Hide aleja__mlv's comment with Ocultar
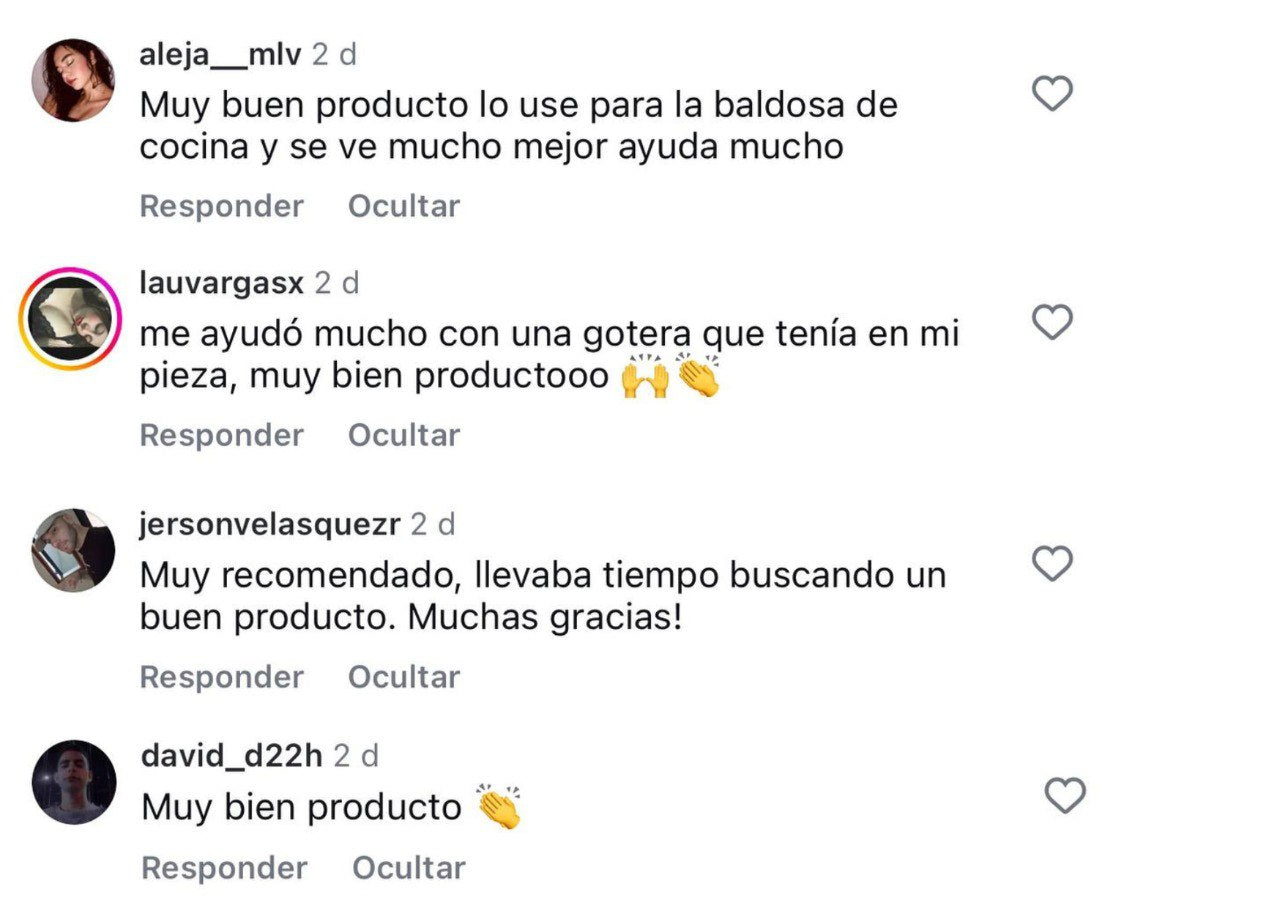This screenshot has width=1280, height=908. [403, 206]
